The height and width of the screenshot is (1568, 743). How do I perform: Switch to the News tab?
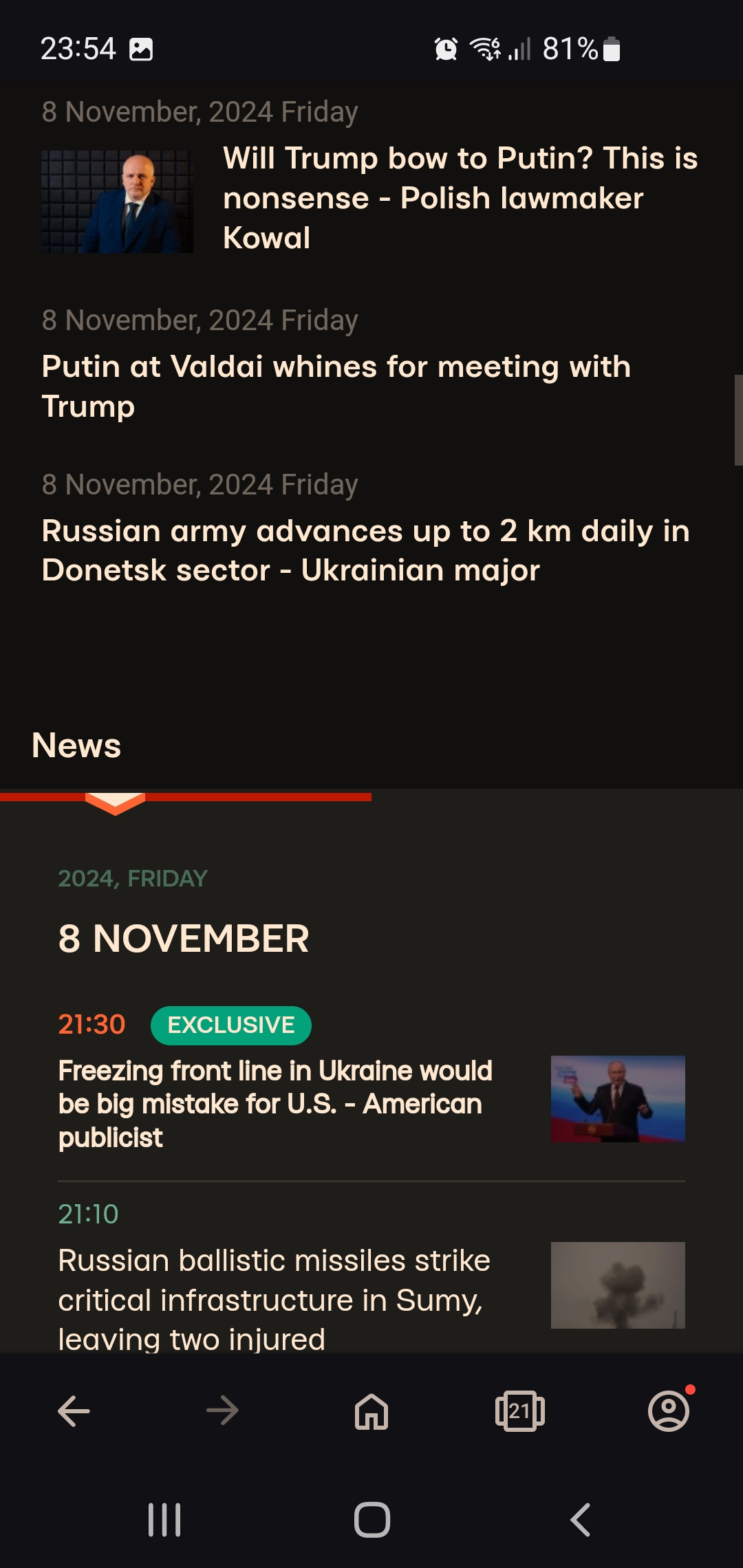pyautogui.click(x=76, y=745)
